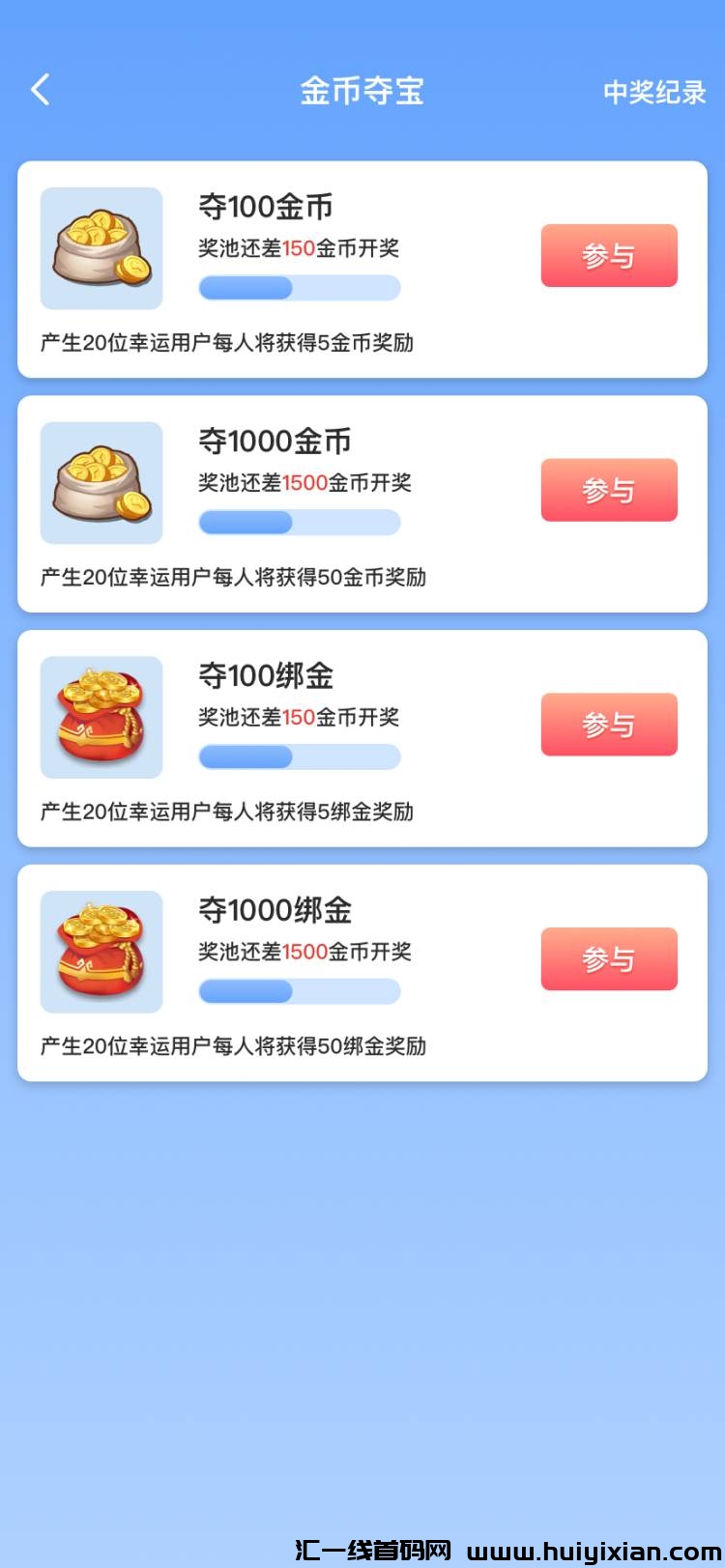Tap the reward description under 夺100绑金
This screenshot has height=1568, width=725.
coord(232,813)
